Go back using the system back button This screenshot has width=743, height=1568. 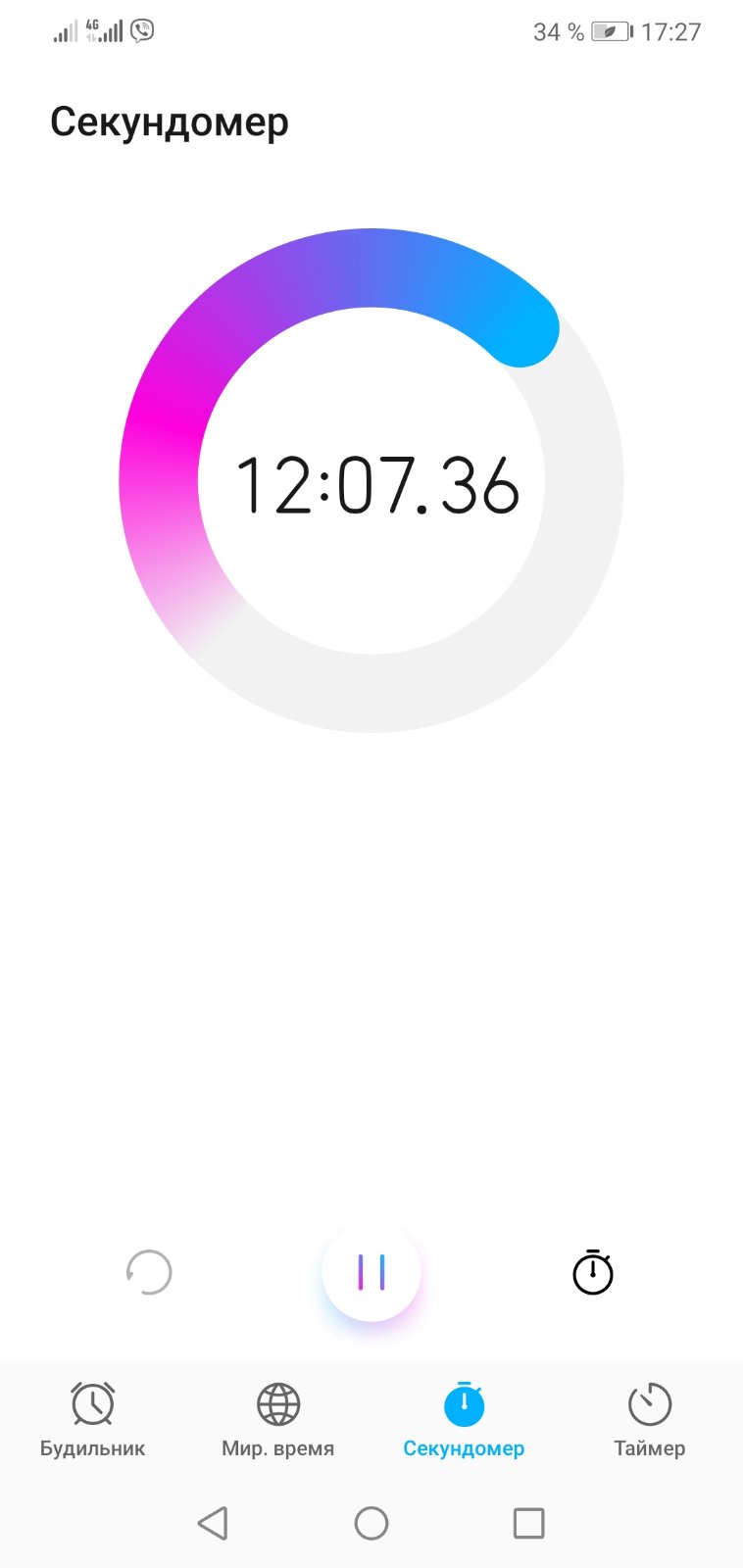(213, 1523)
